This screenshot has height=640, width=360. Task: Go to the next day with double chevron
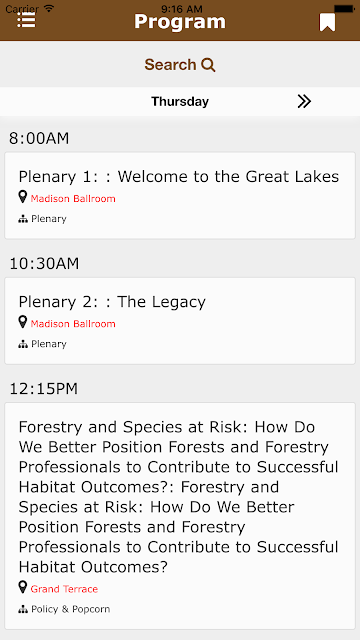coord(304,101)
